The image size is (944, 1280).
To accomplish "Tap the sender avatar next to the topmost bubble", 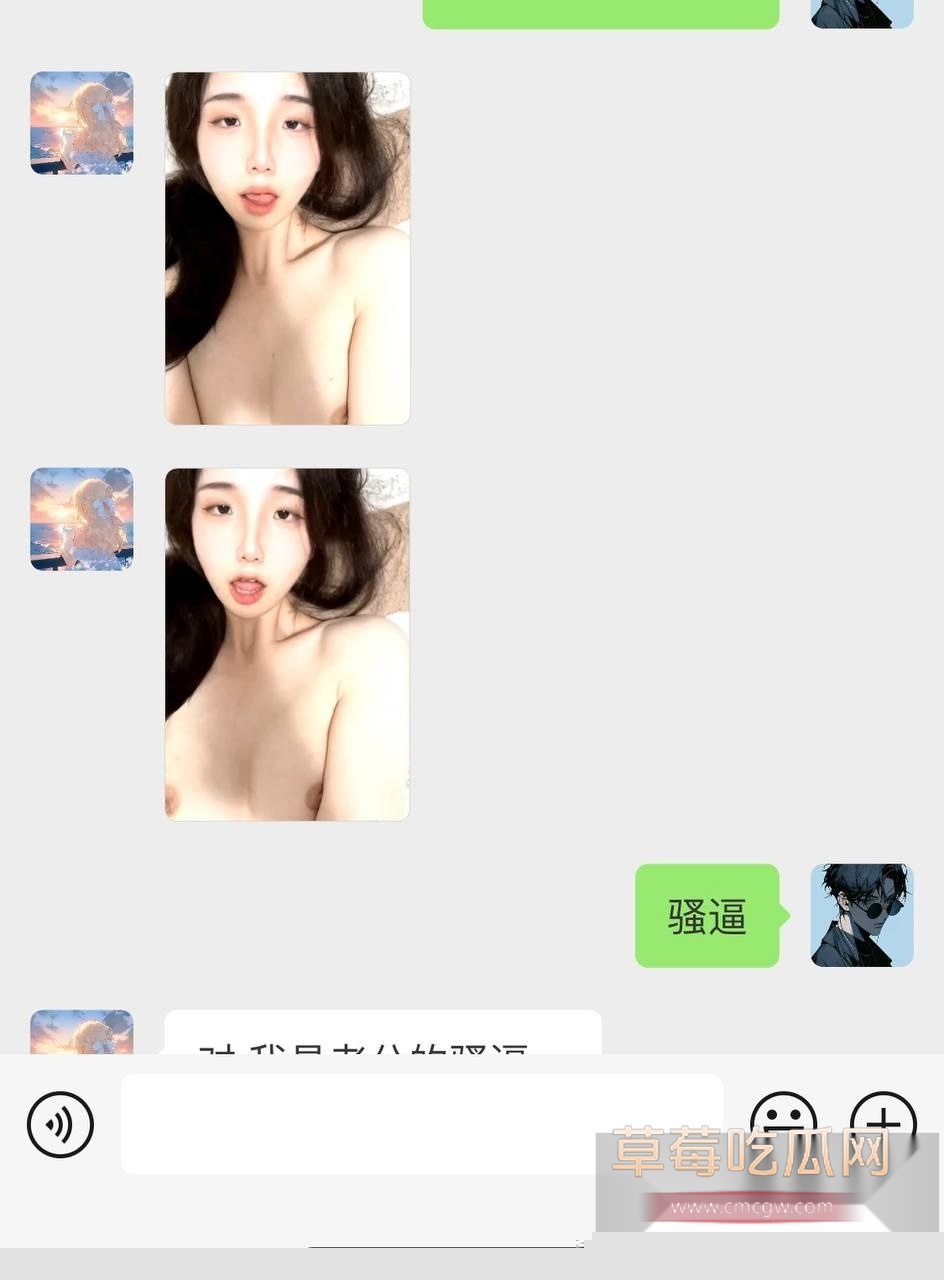I will (x=861, y=14).
